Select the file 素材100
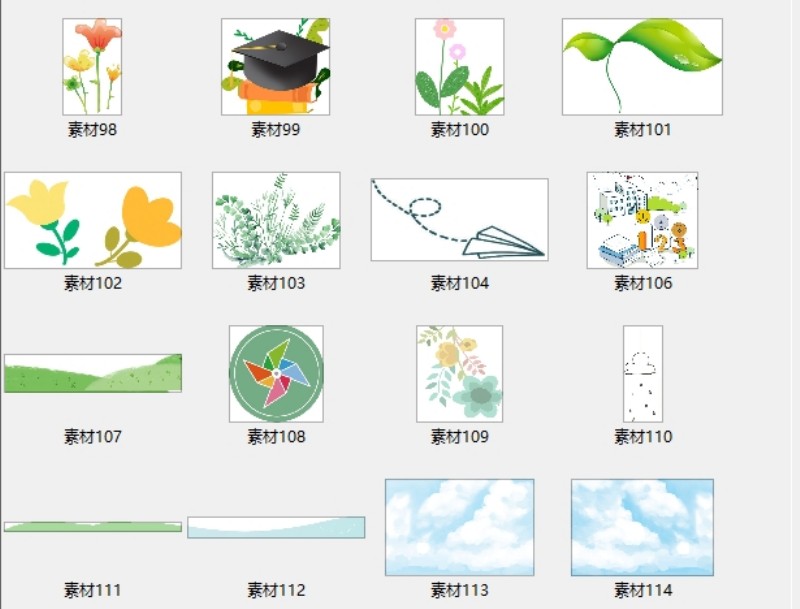The height and width of the screenshot is (609, 800). click(x=459, y=66)
